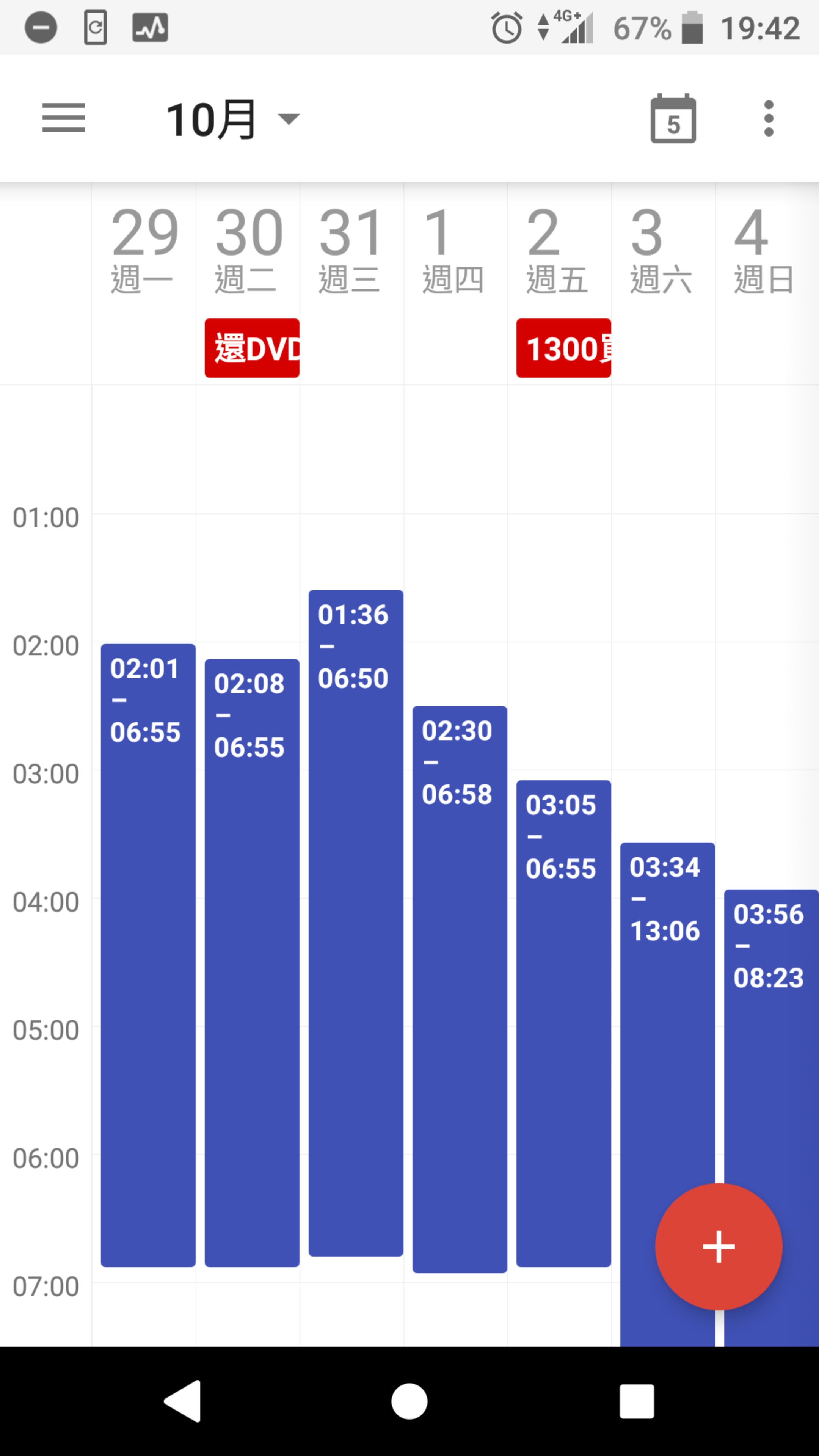Go back using system back button
The height and width of the screenshot is (1456, 819).
pos(182,1401)
